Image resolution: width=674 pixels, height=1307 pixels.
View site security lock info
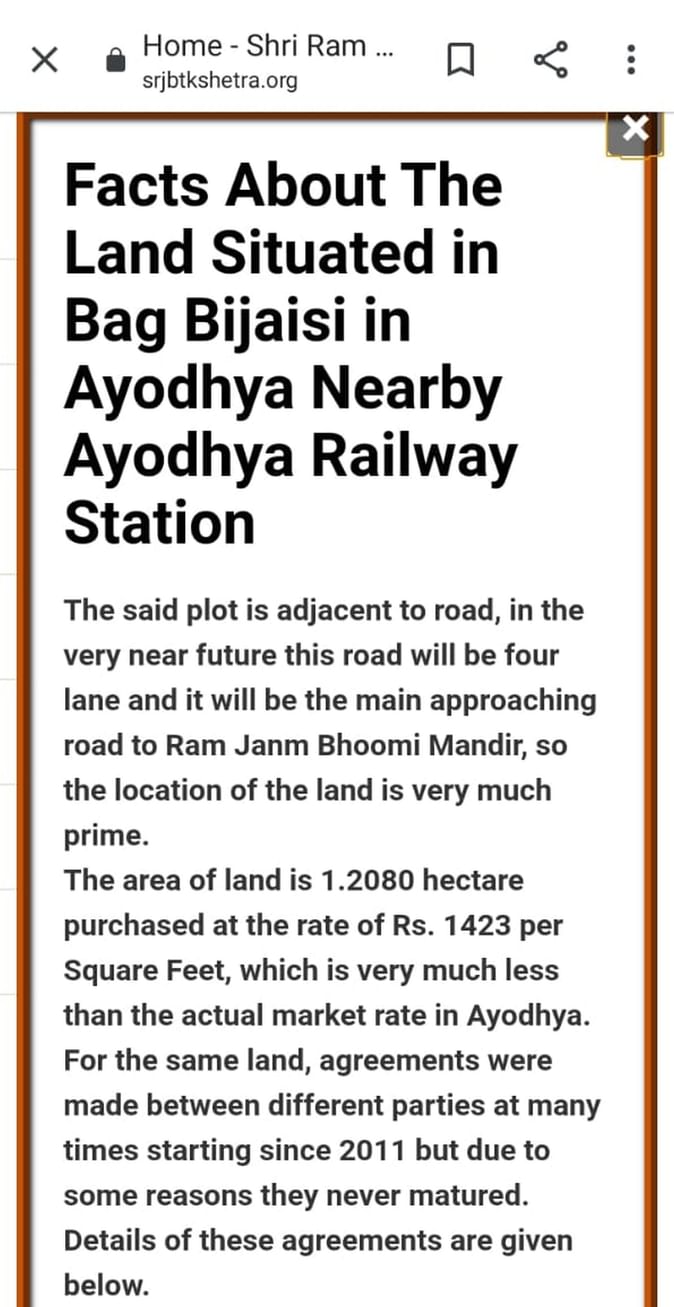pyautogui.click(x=116, y=61)
